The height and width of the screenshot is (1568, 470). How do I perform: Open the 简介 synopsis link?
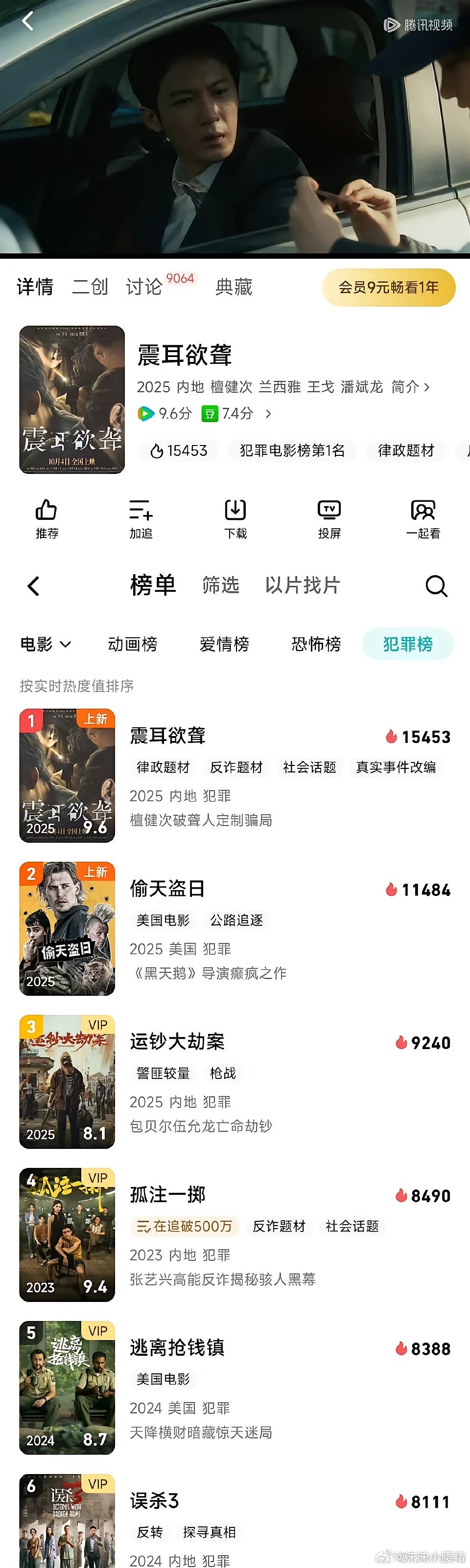coord(410,387)
